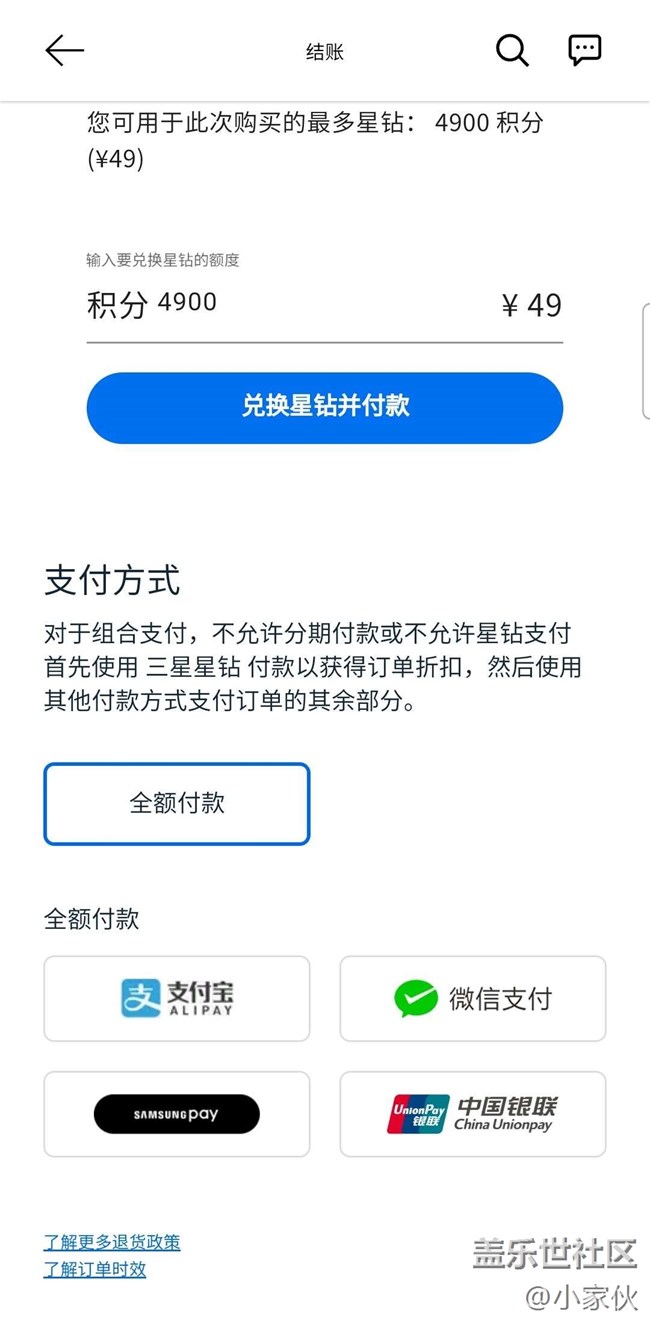The image size is (650, 1332).
Task: Select 中国银联 China Unionpay
Action: 473,1114
